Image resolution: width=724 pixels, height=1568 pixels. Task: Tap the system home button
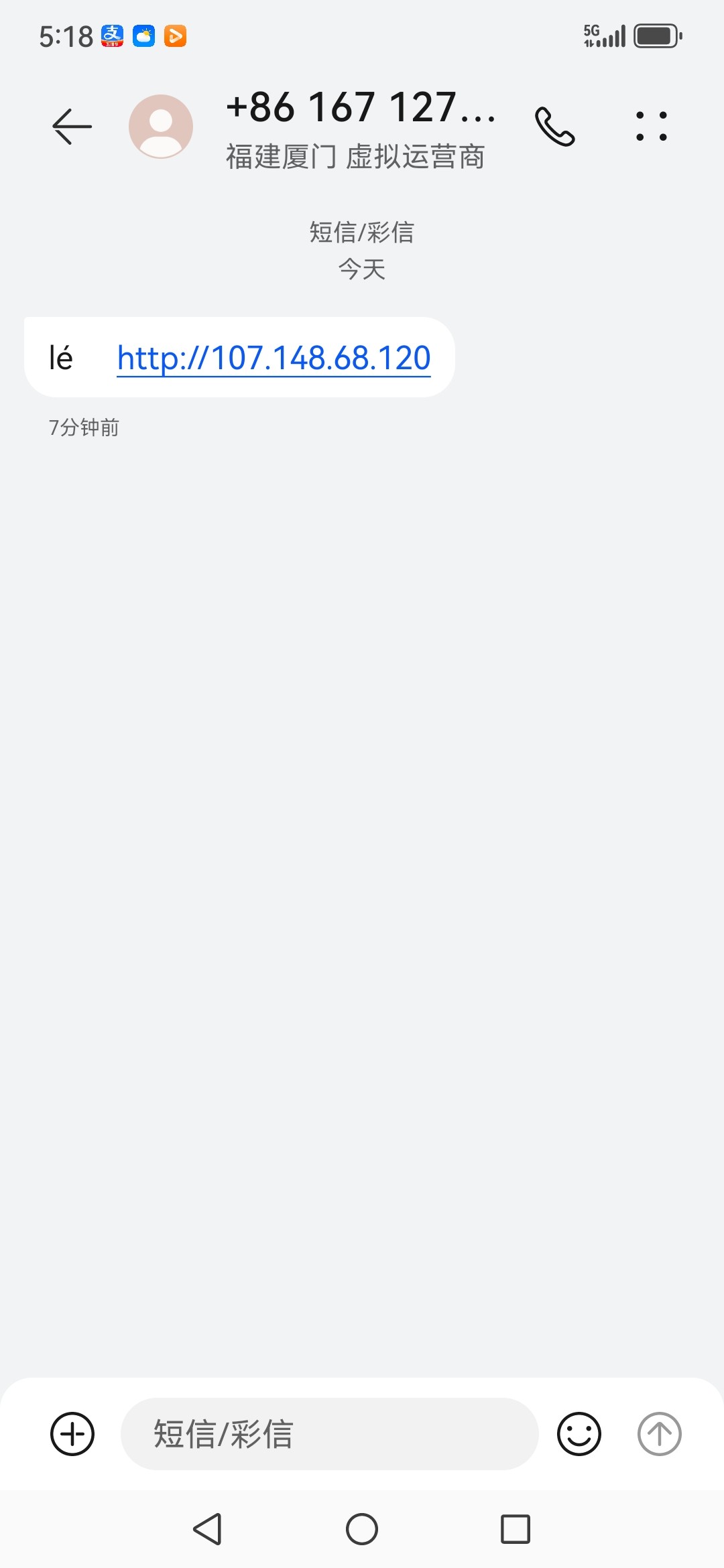362,1529
